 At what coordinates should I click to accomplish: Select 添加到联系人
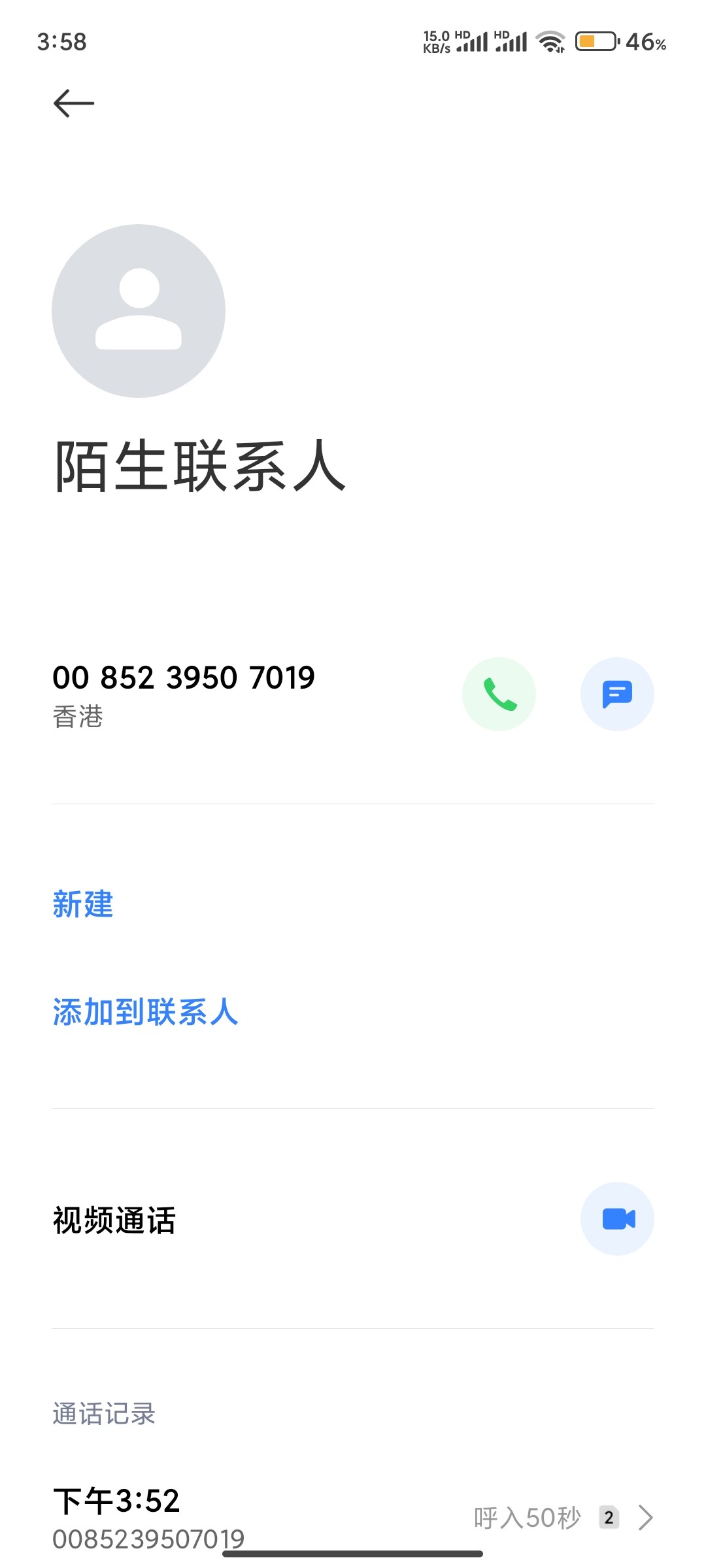[x=145, y=1012]
